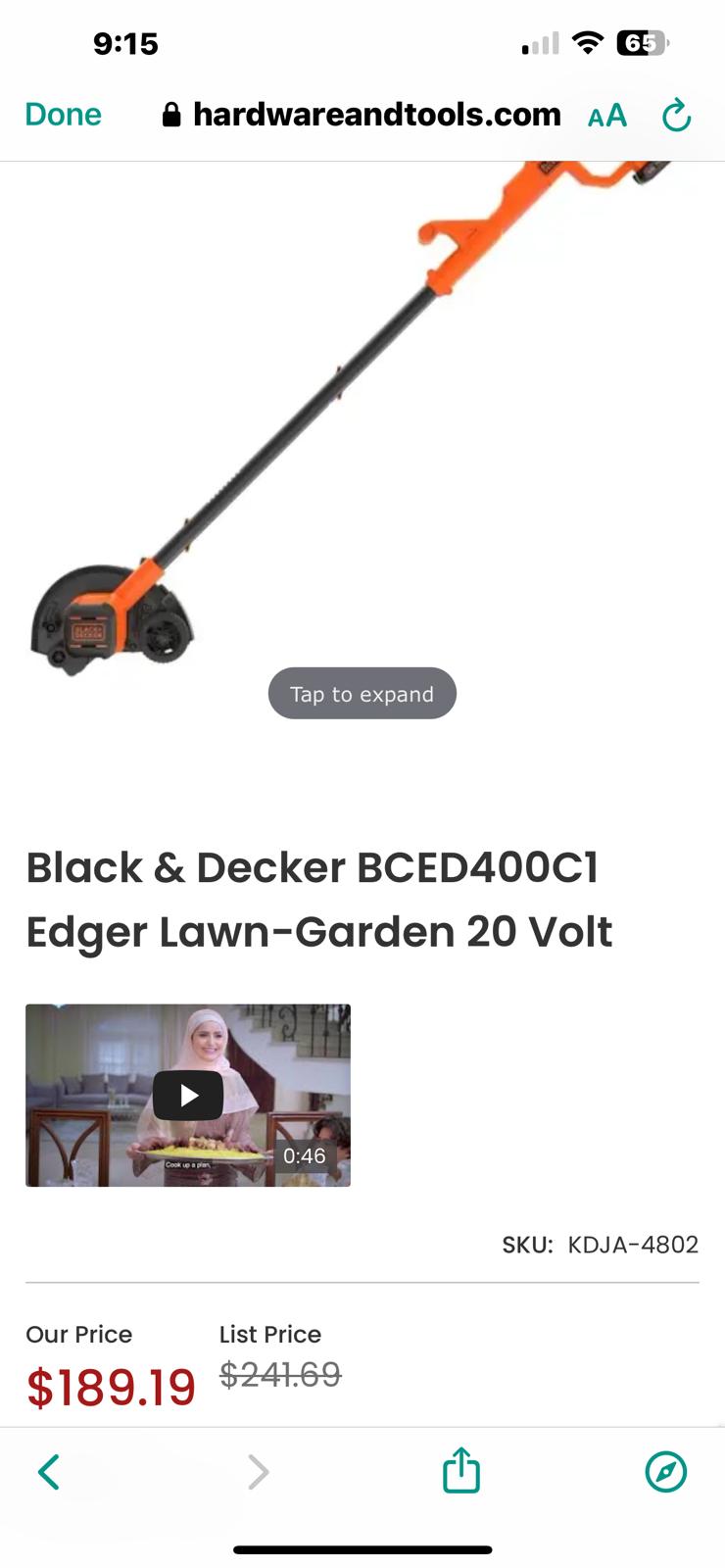Image resolution: width=725 pixels, height=1568 pixels.
Task: Reload the hardwareandtools.com page
Action: [x=676, y=116]
